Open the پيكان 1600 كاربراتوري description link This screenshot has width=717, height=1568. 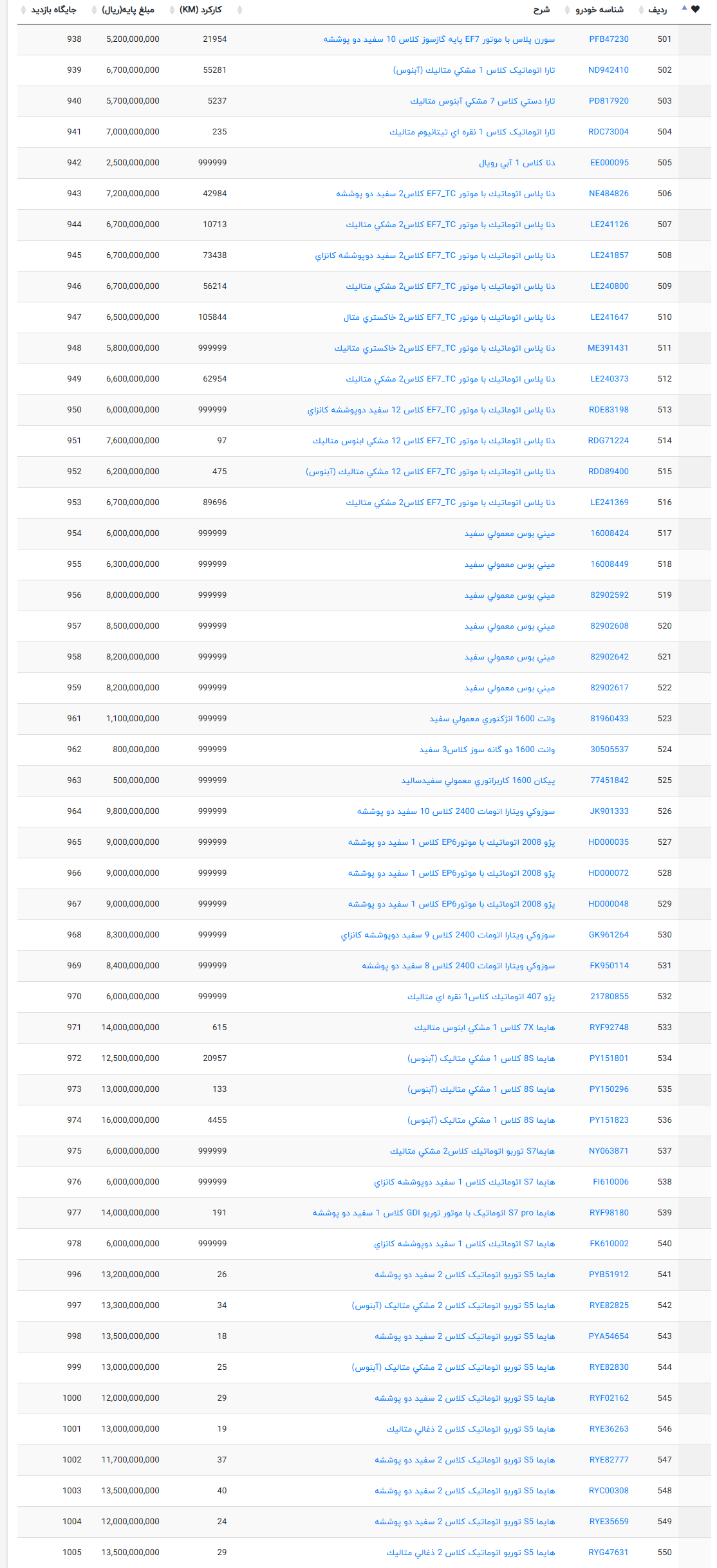pos(478,780)
